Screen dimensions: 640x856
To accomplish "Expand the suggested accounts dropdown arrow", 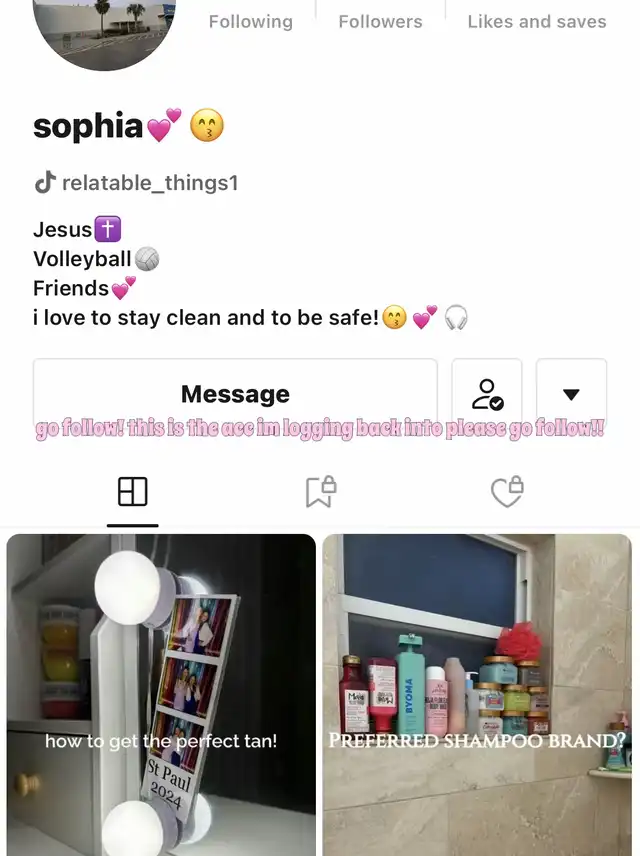I will point(571,393).
